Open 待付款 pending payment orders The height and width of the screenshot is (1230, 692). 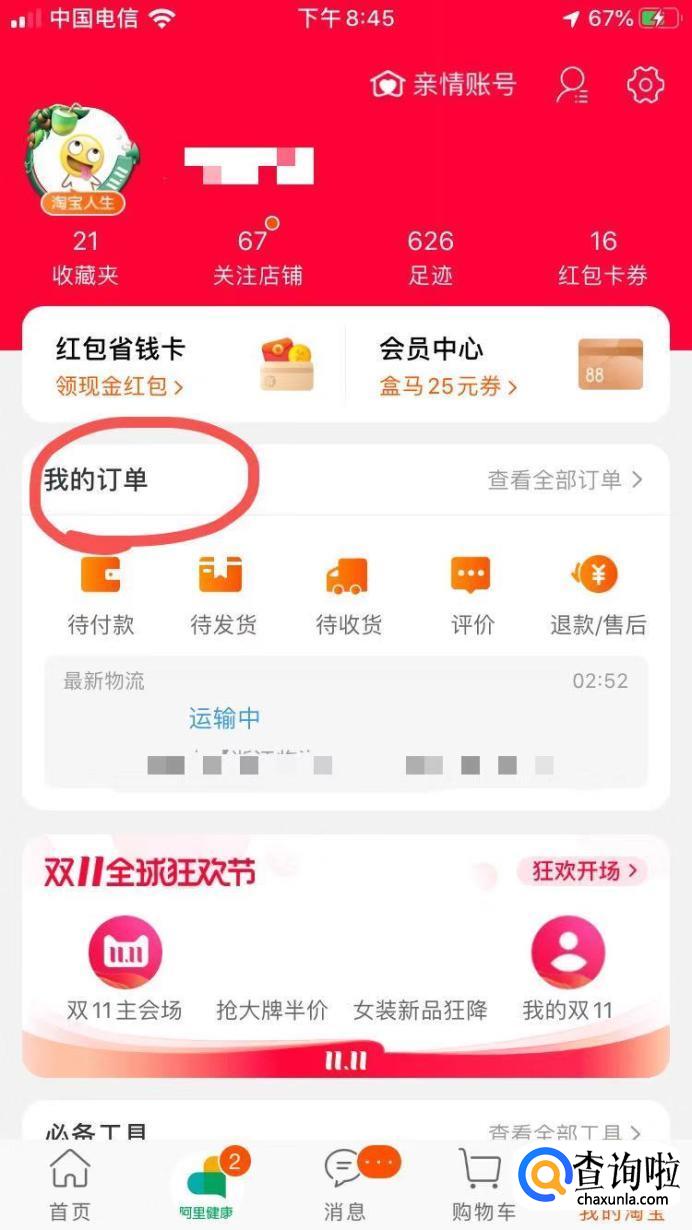tap(100, 596)
